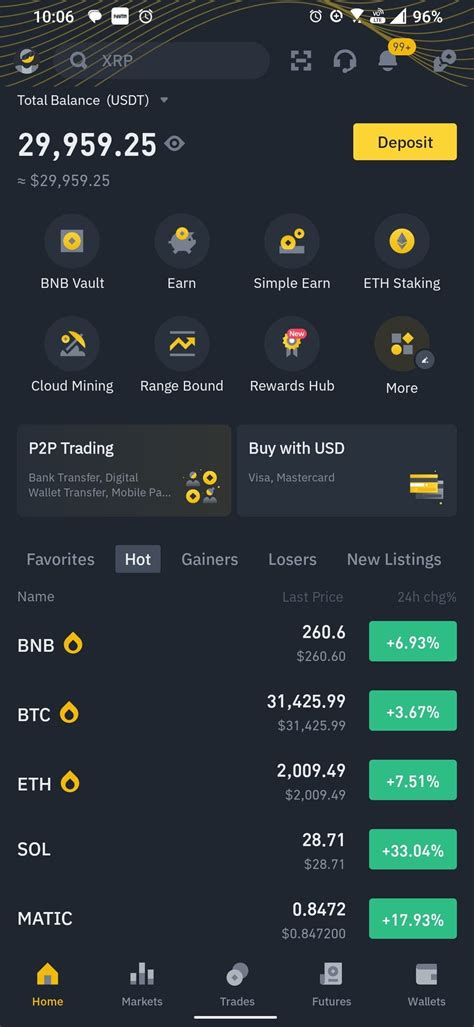Go to the Wallets tab
Screen dimensions: 474x1027
(x=427, y=984)
